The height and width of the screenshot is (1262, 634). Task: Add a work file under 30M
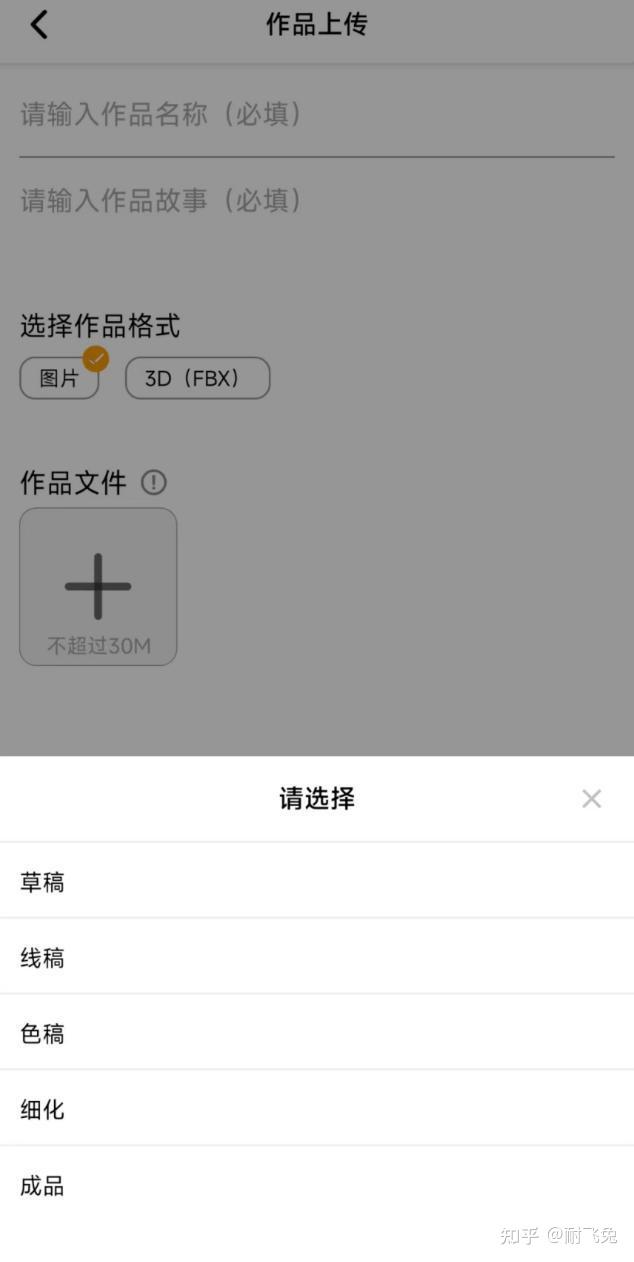98,586
